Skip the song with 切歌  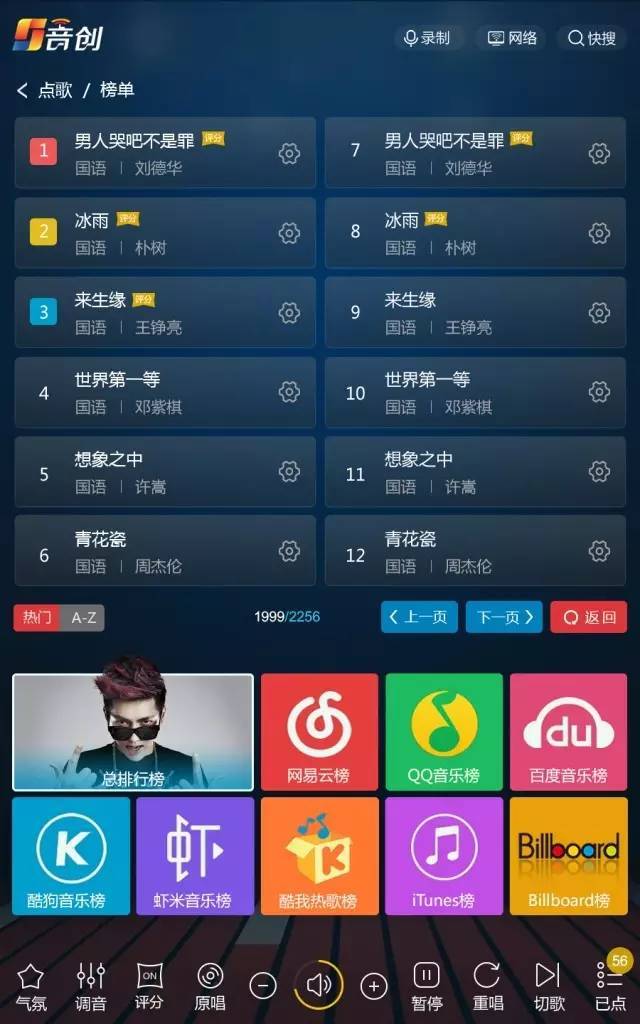(549, 985)
